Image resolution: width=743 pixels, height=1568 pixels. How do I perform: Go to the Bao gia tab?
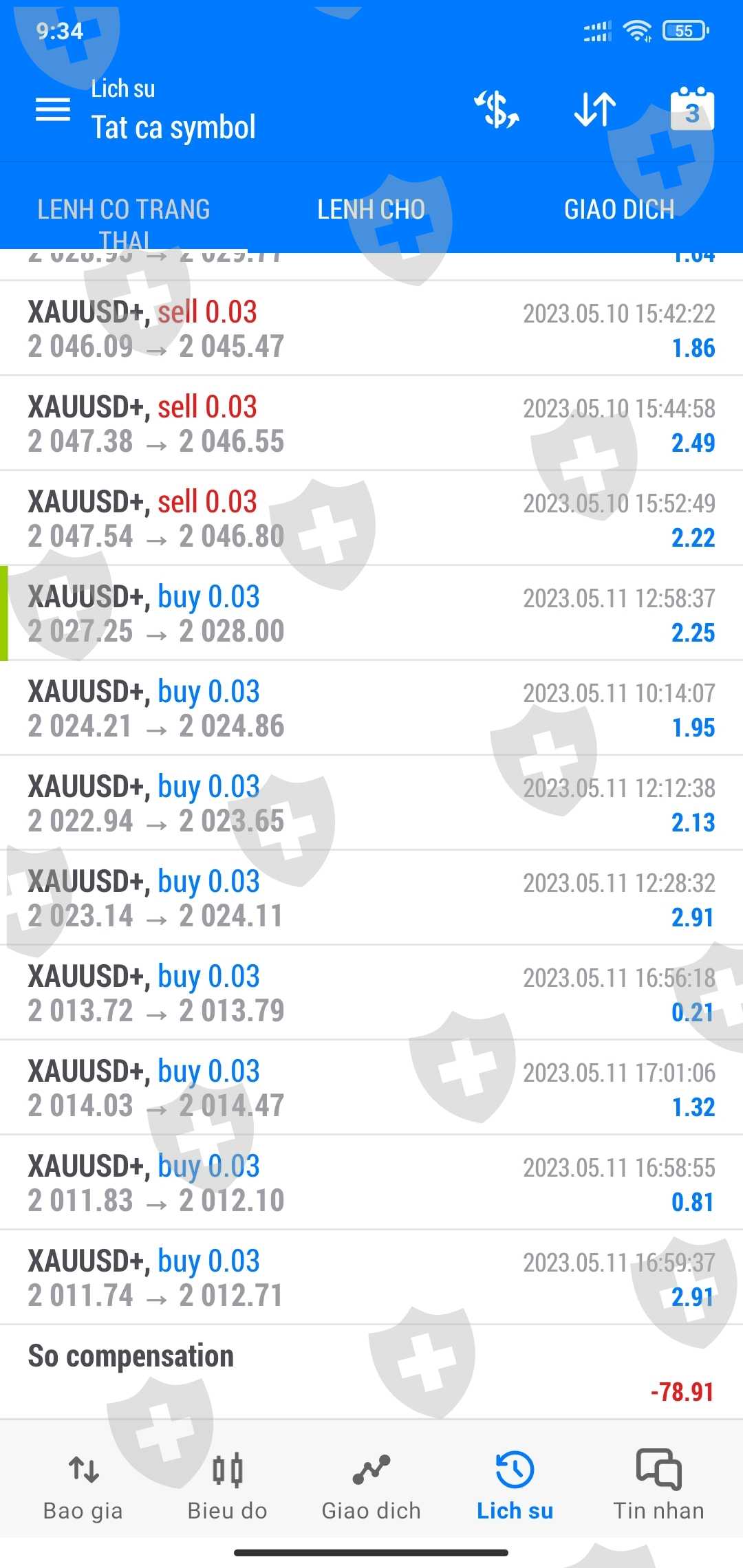(83, 1484)
